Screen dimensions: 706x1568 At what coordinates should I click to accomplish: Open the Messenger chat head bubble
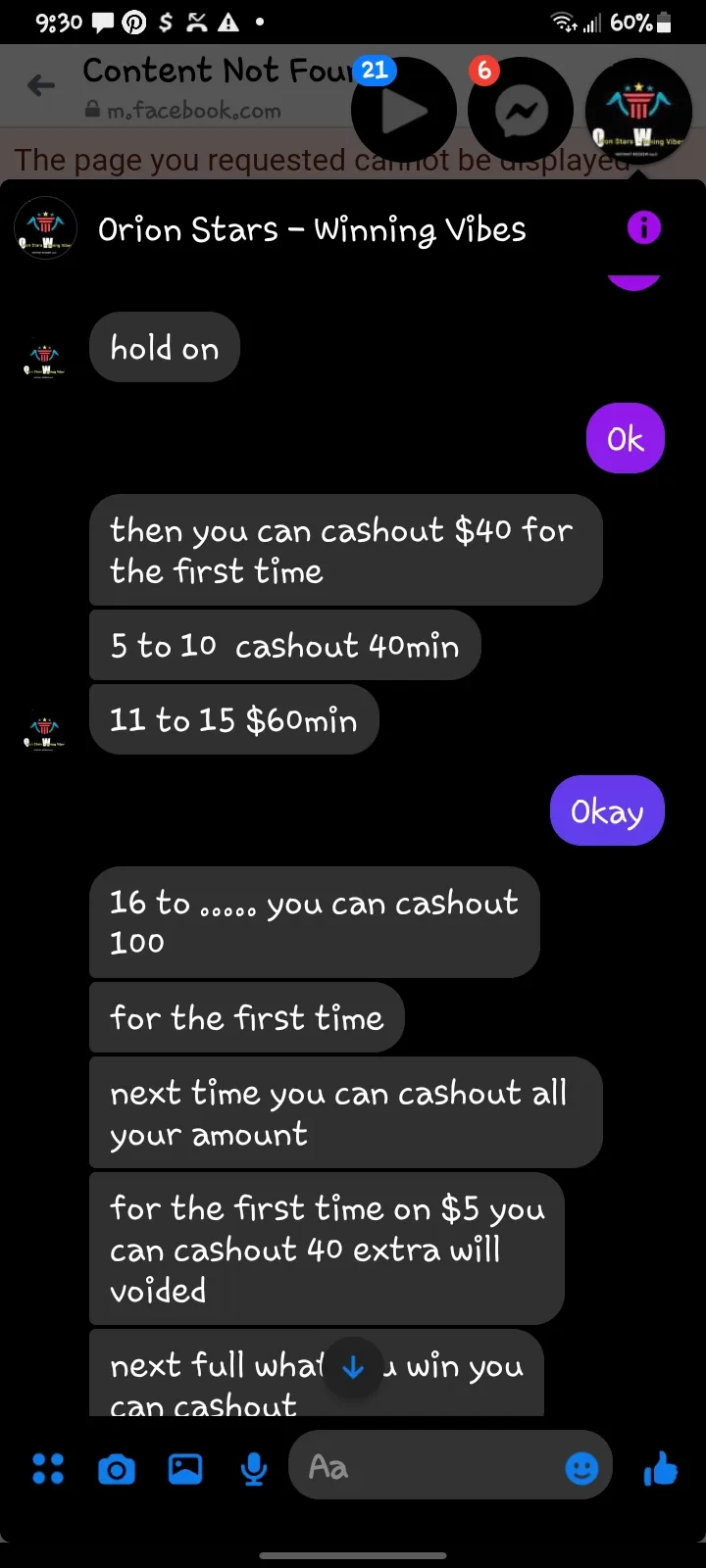[x=521, y=111]
